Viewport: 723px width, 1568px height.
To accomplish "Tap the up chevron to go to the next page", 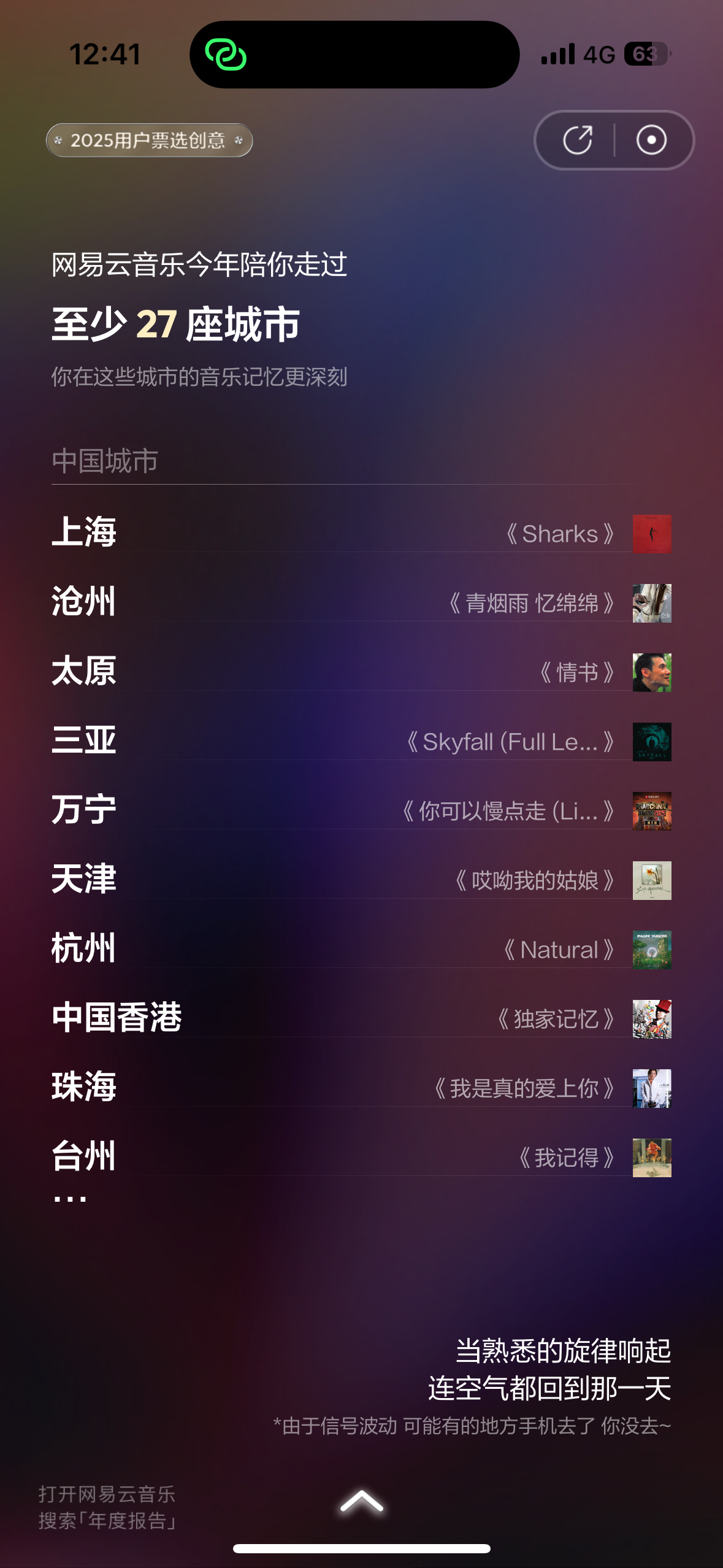I will 362,1501.
